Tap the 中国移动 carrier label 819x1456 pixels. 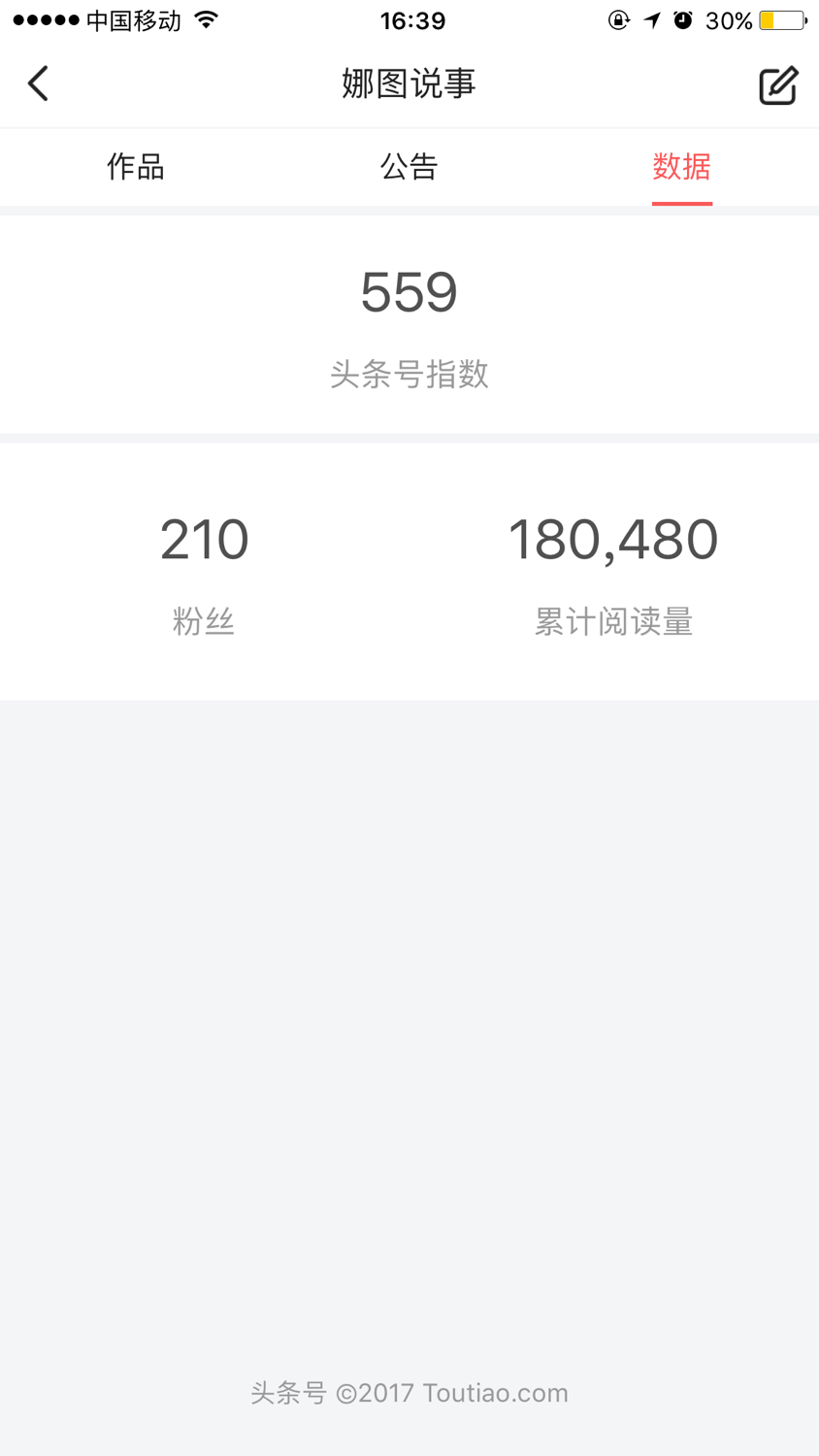point(131,19)
